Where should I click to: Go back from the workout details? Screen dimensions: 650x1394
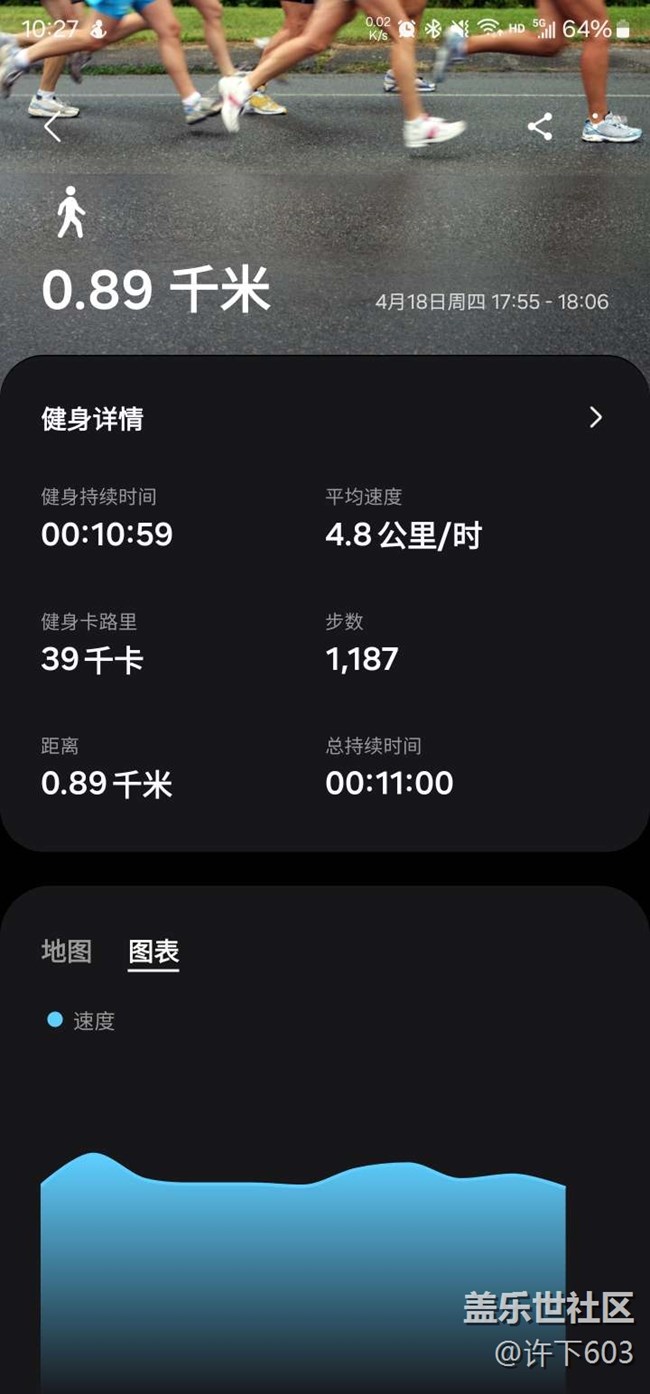click(52, 128)
